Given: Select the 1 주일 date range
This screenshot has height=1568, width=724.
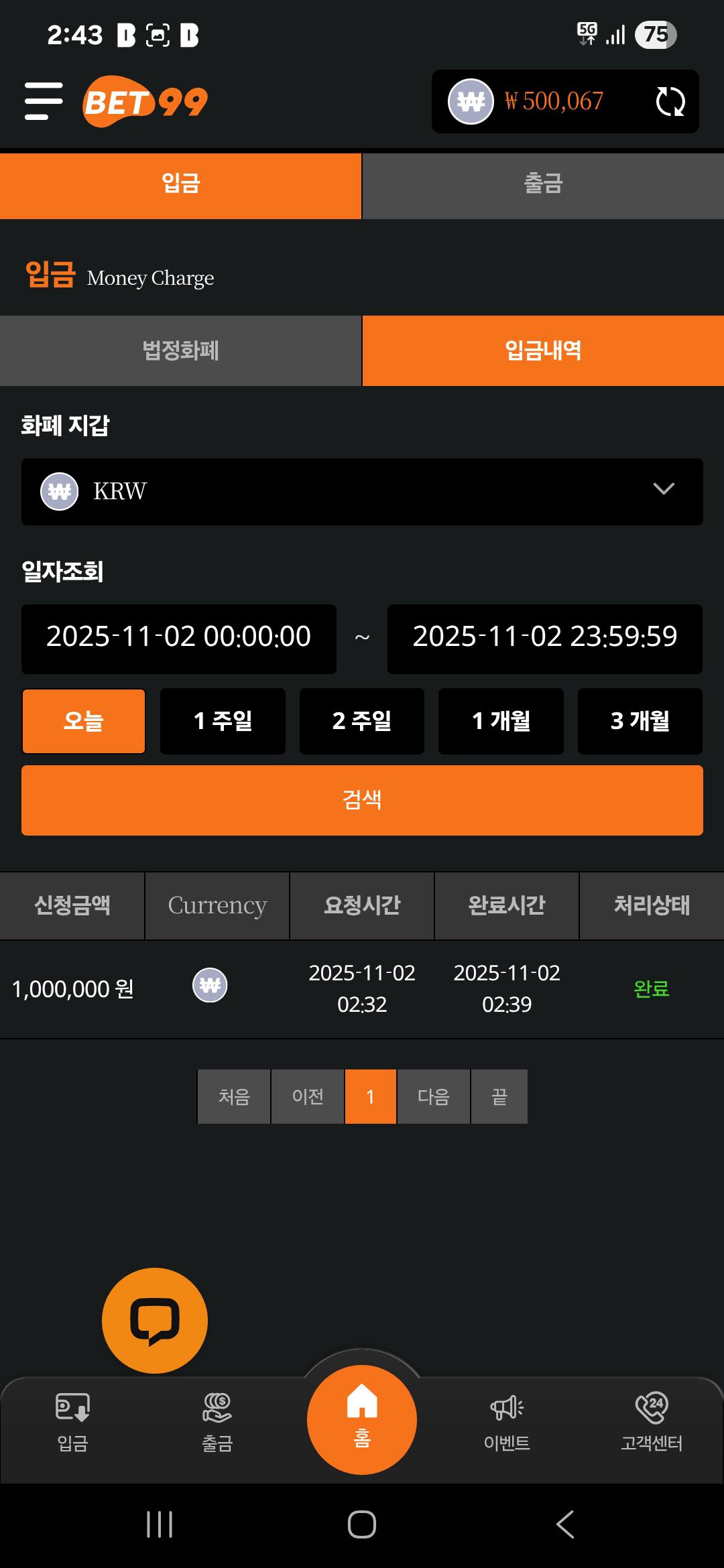Looking at the screenshot, I should pyautogui.click(x=223, y=721).
